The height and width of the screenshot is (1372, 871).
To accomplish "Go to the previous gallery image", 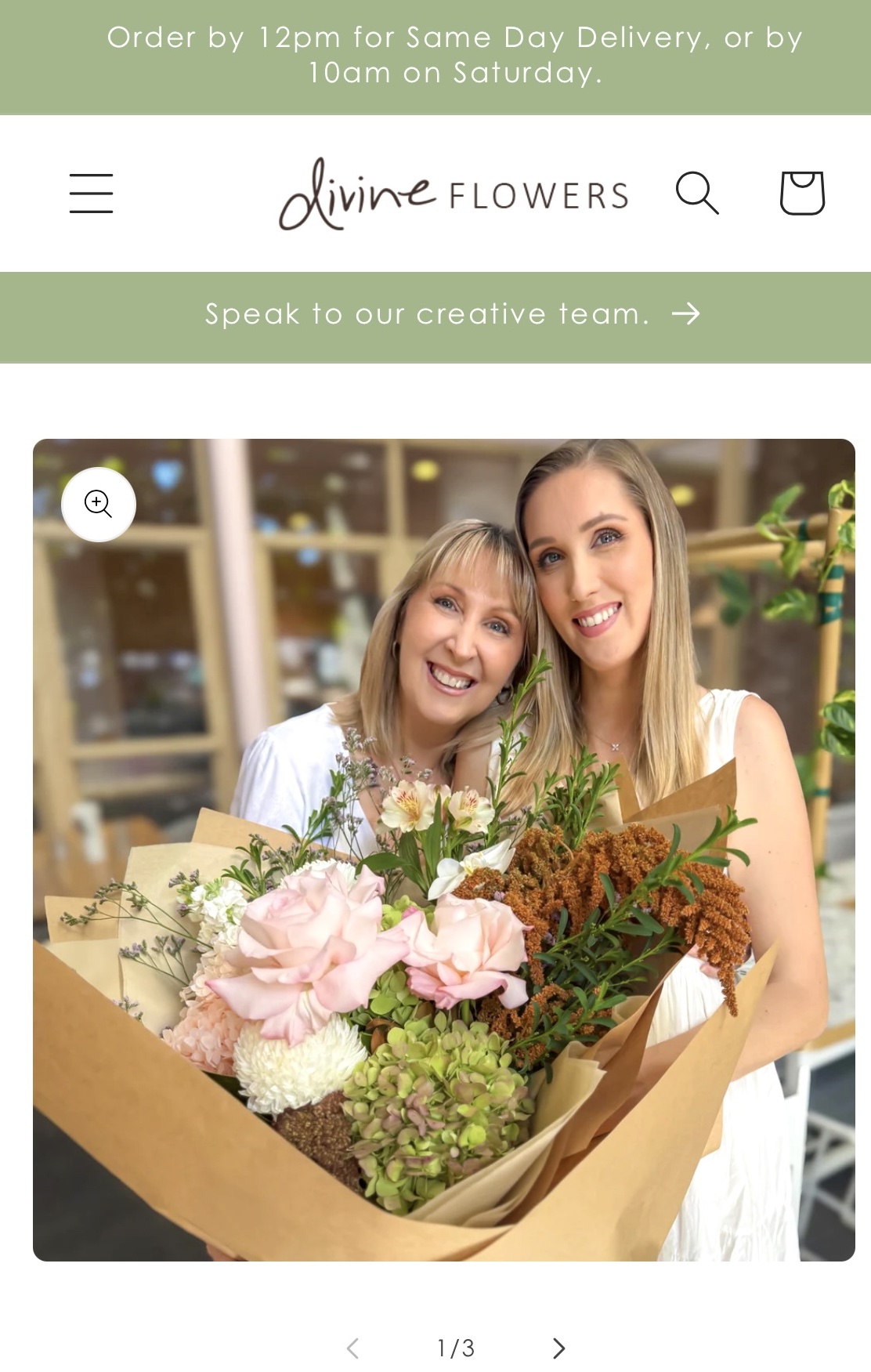I will (352, 1348).
